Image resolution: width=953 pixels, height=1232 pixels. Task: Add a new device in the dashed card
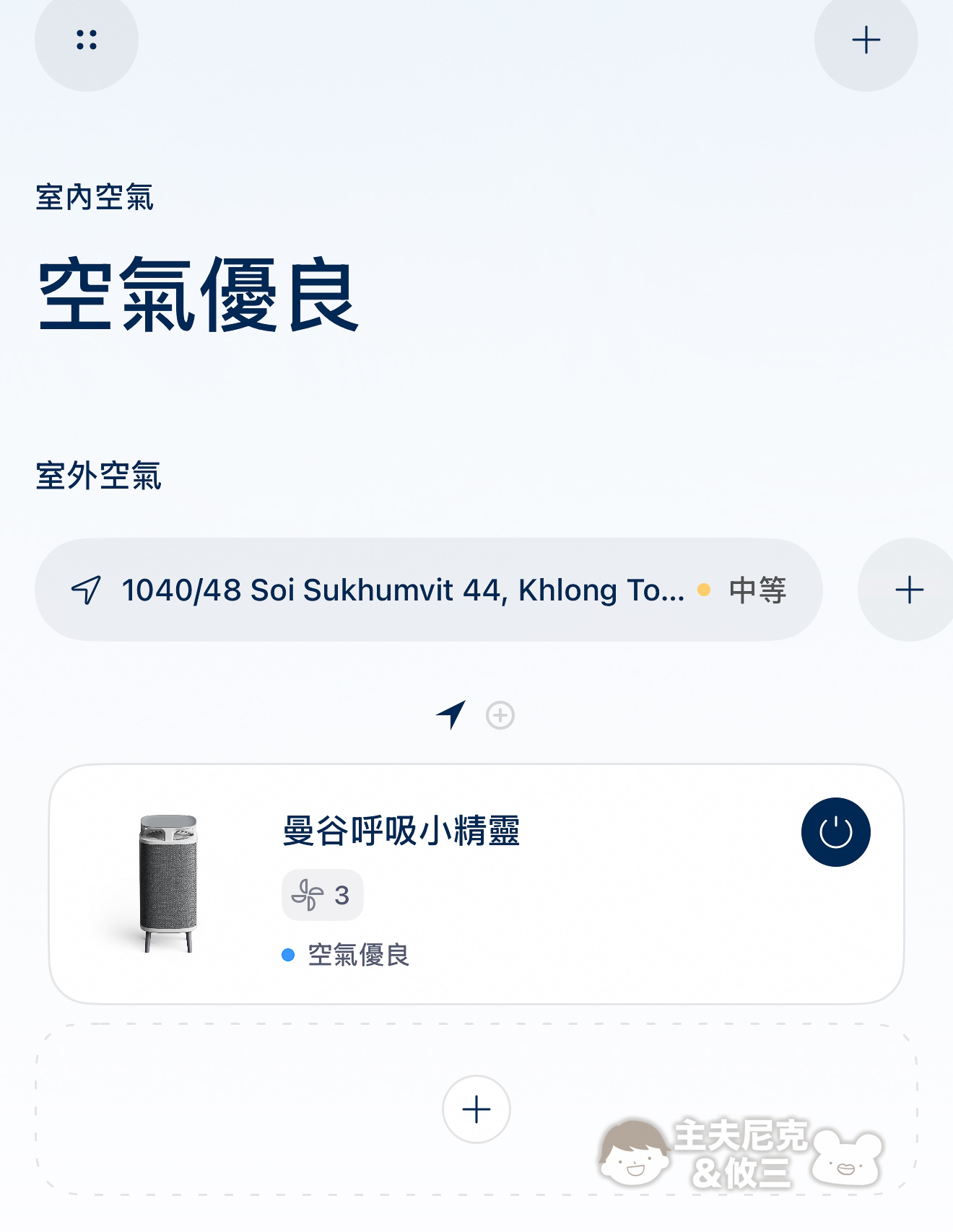[x=476, y=1109]
